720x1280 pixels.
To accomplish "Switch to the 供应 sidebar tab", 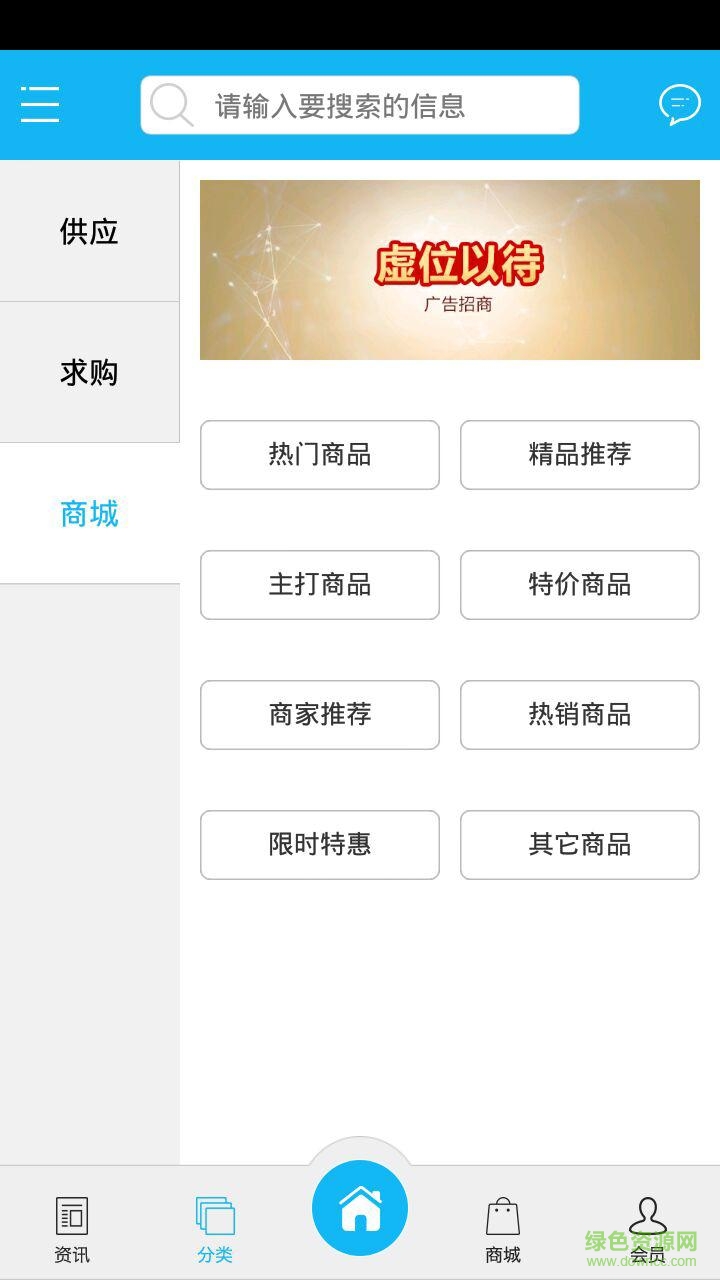I will coord(89,232).
